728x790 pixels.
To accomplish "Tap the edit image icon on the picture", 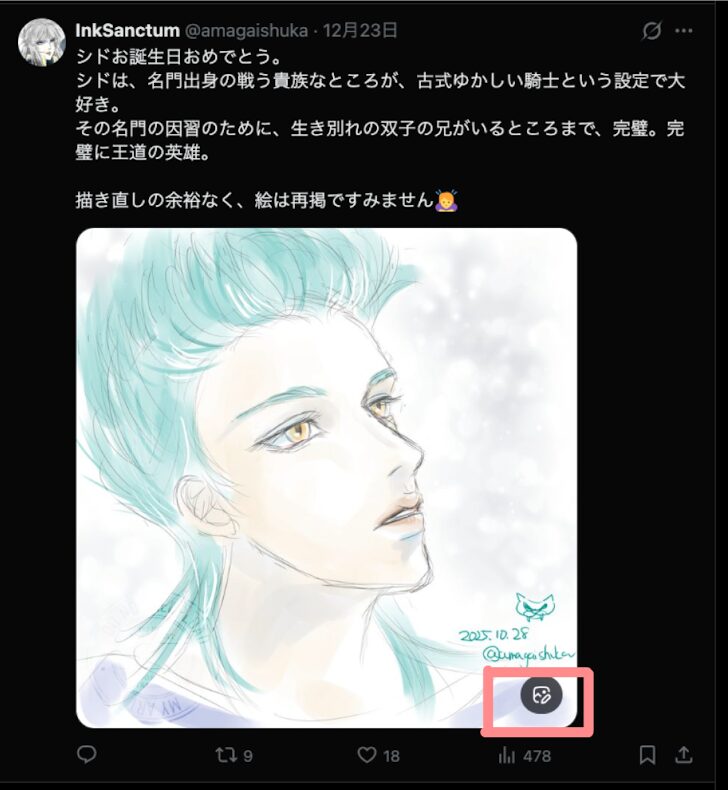I will [541, 694].
